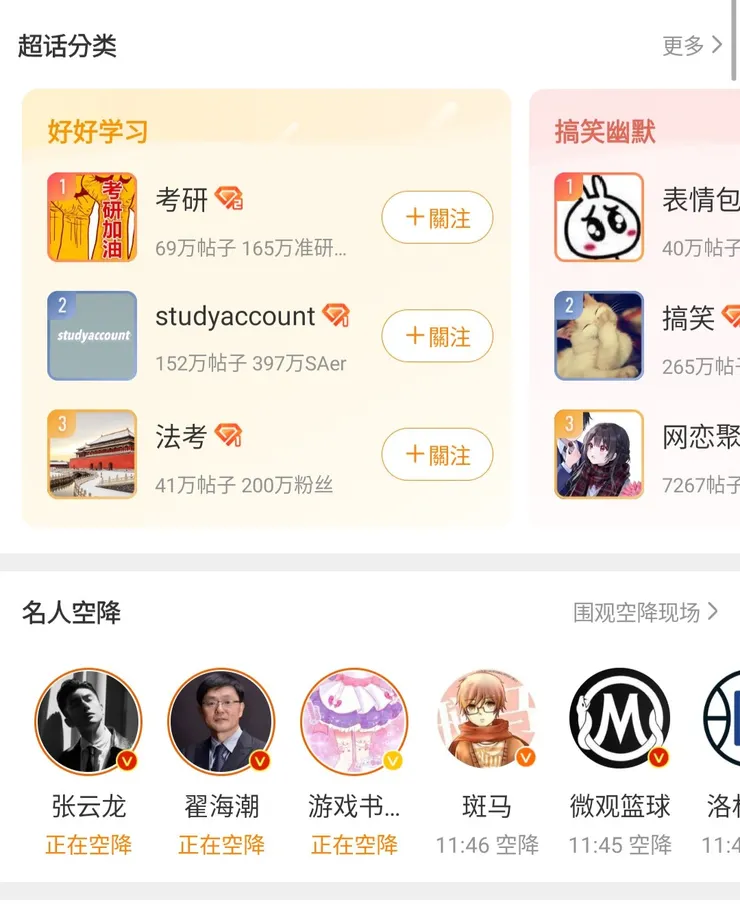This screenshot has width=740, height=904.
Task: Click the verified badge on 游戏书 avatar
Action: tap(391, 758)
